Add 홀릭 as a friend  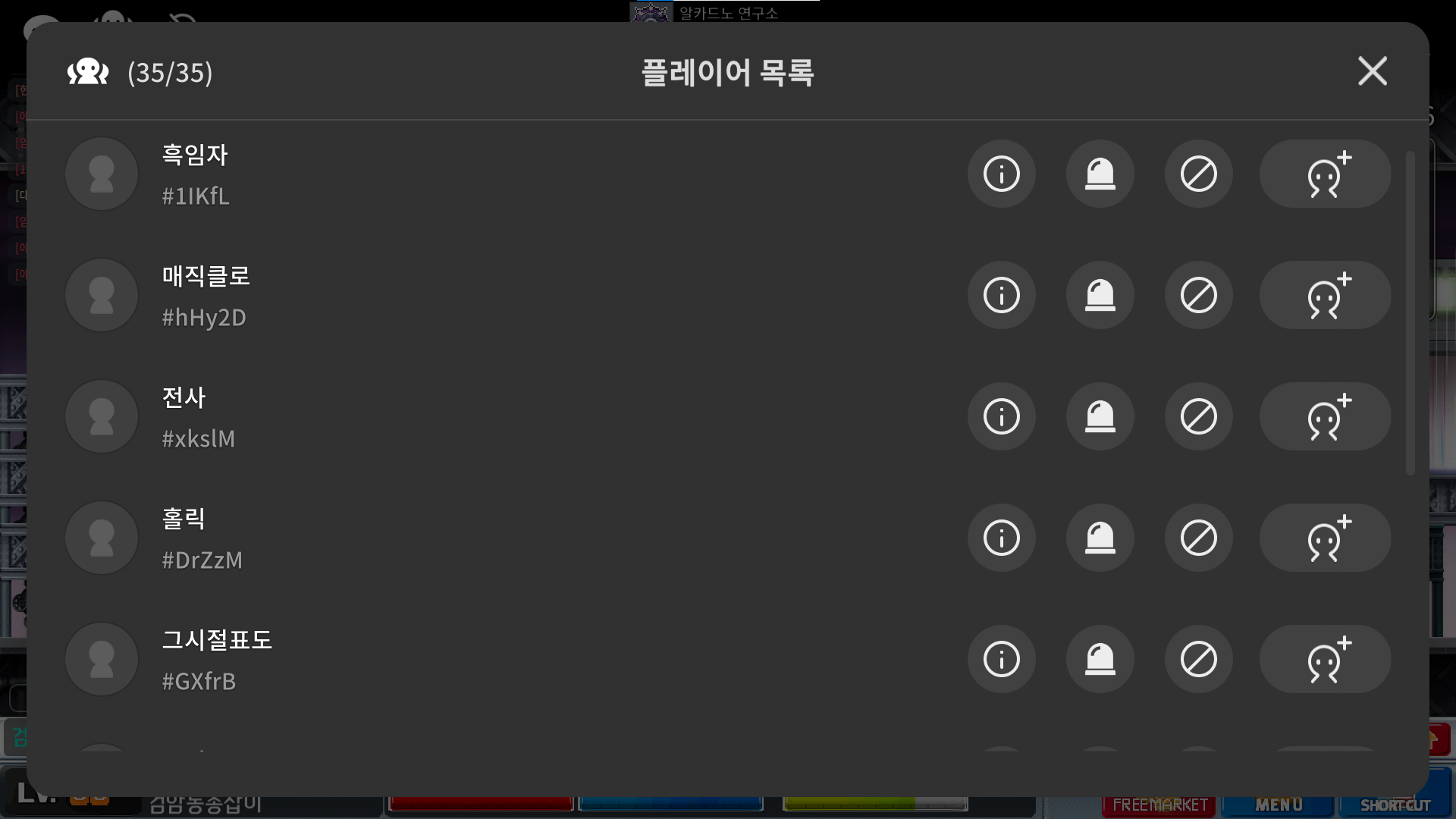coord(1325,538)
